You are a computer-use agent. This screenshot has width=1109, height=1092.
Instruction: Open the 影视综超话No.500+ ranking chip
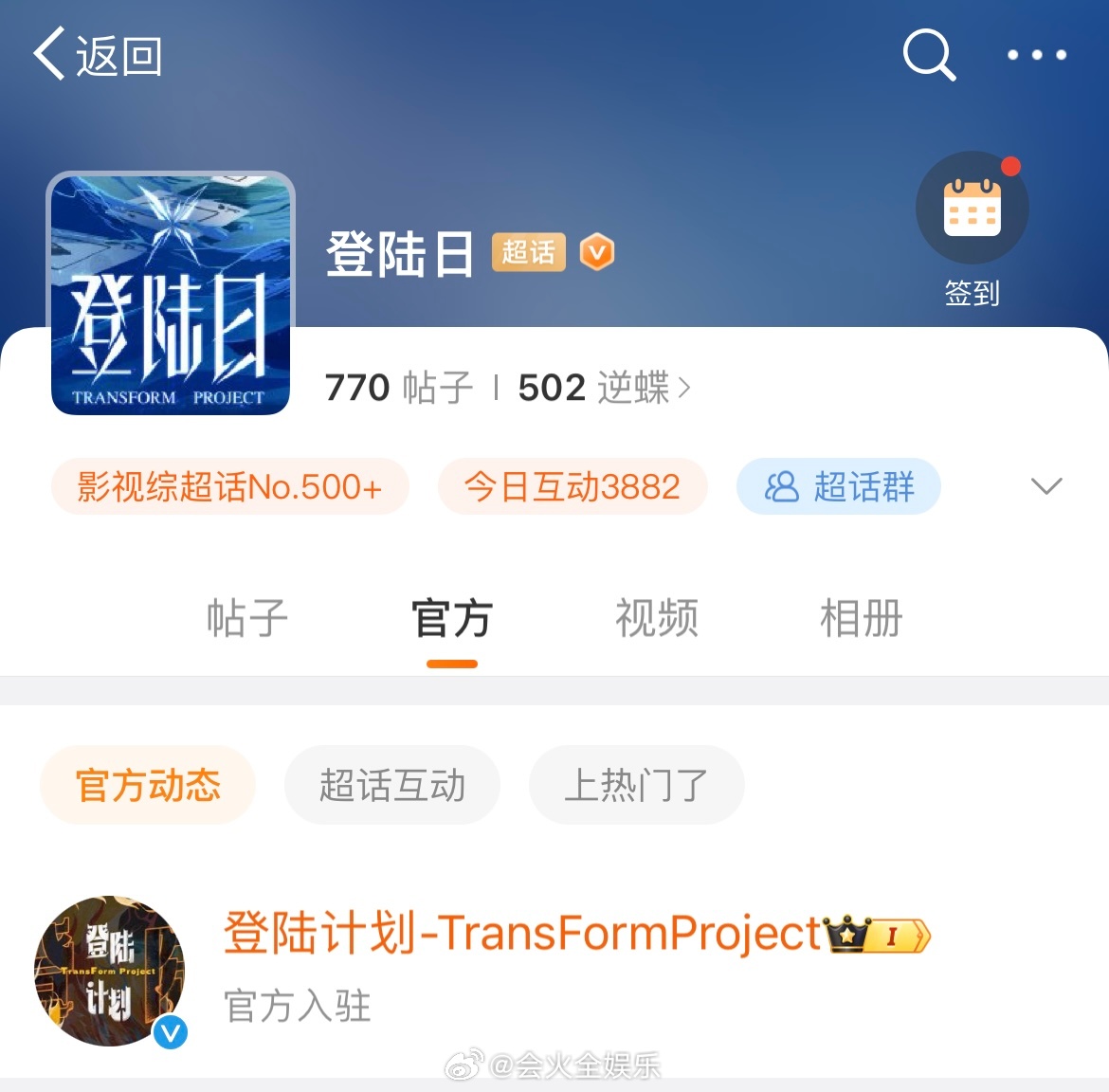pos(229,487)
